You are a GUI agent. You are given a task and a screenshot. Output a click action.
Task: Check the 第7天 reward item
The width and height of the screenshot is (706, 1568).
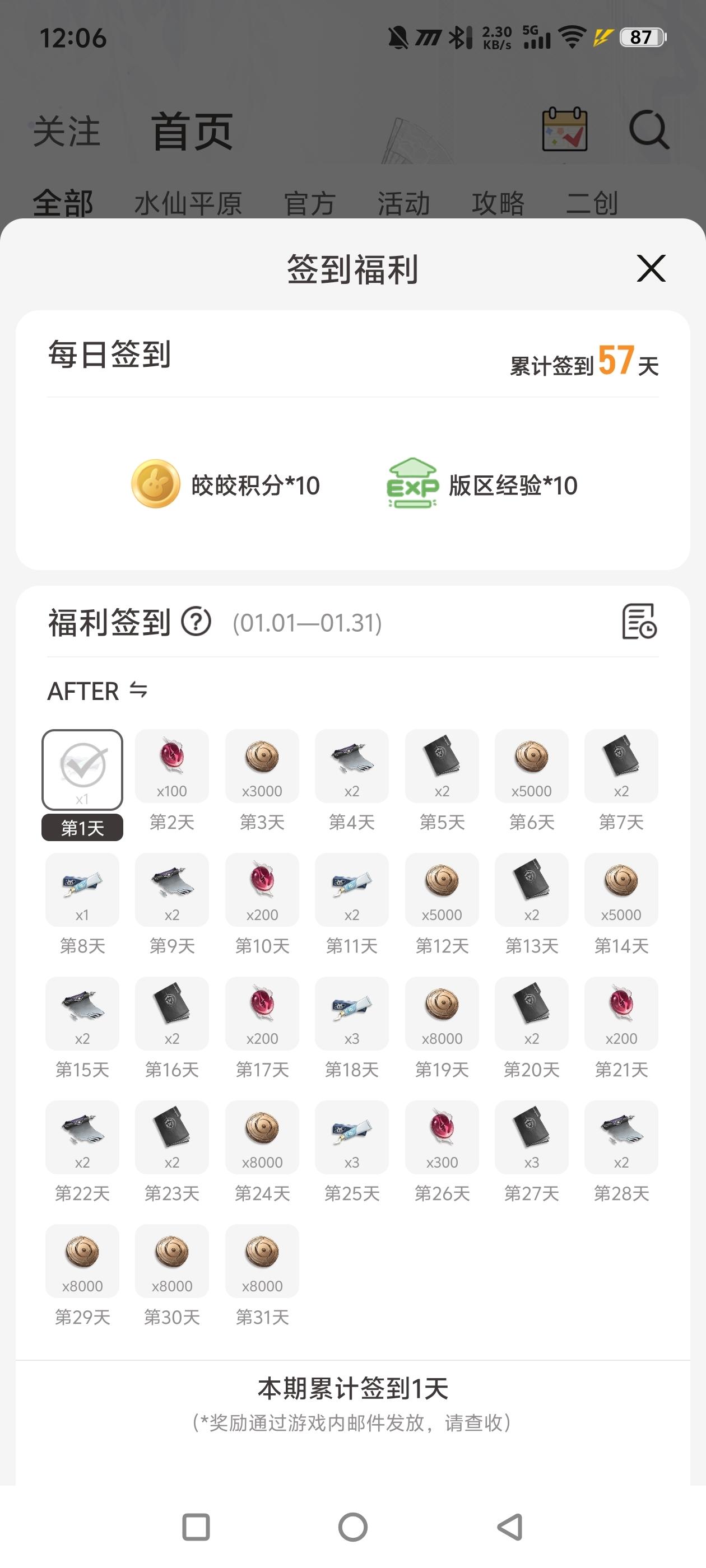(x=621, y=766)
